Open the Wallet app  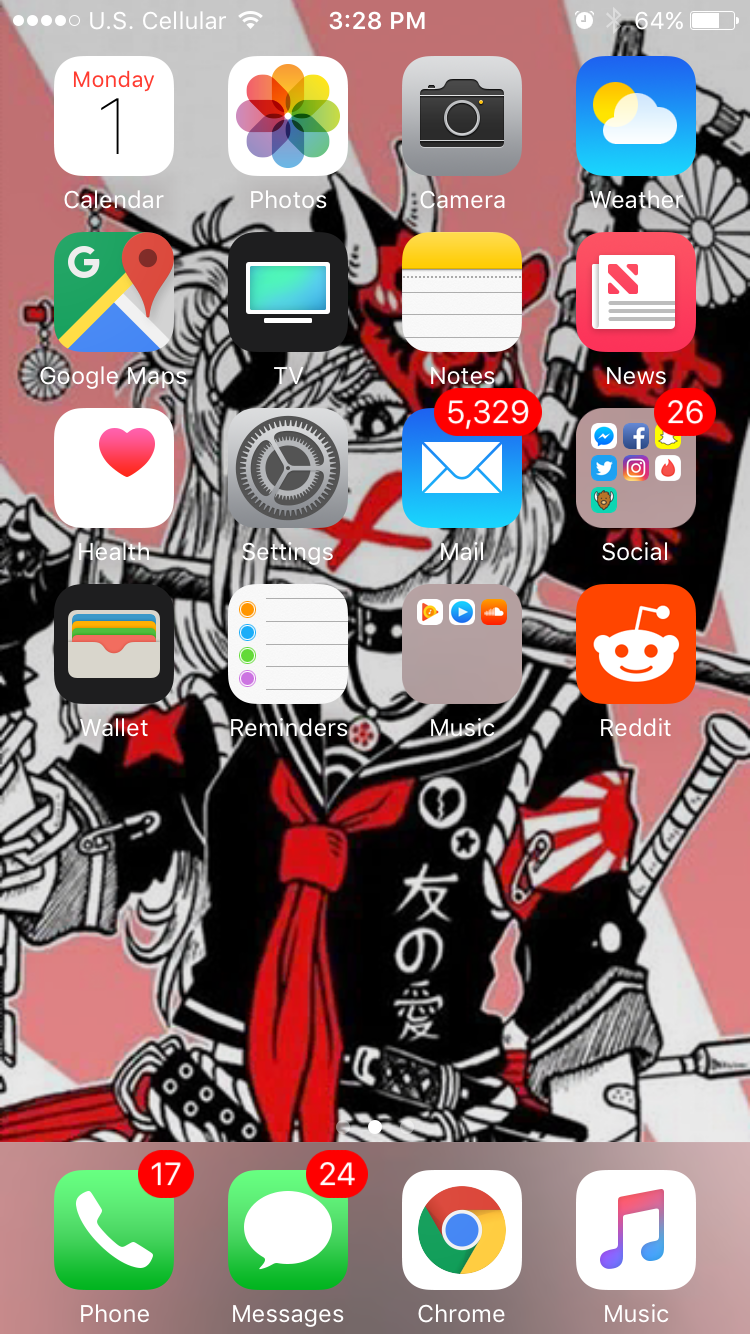pos(114,644)
